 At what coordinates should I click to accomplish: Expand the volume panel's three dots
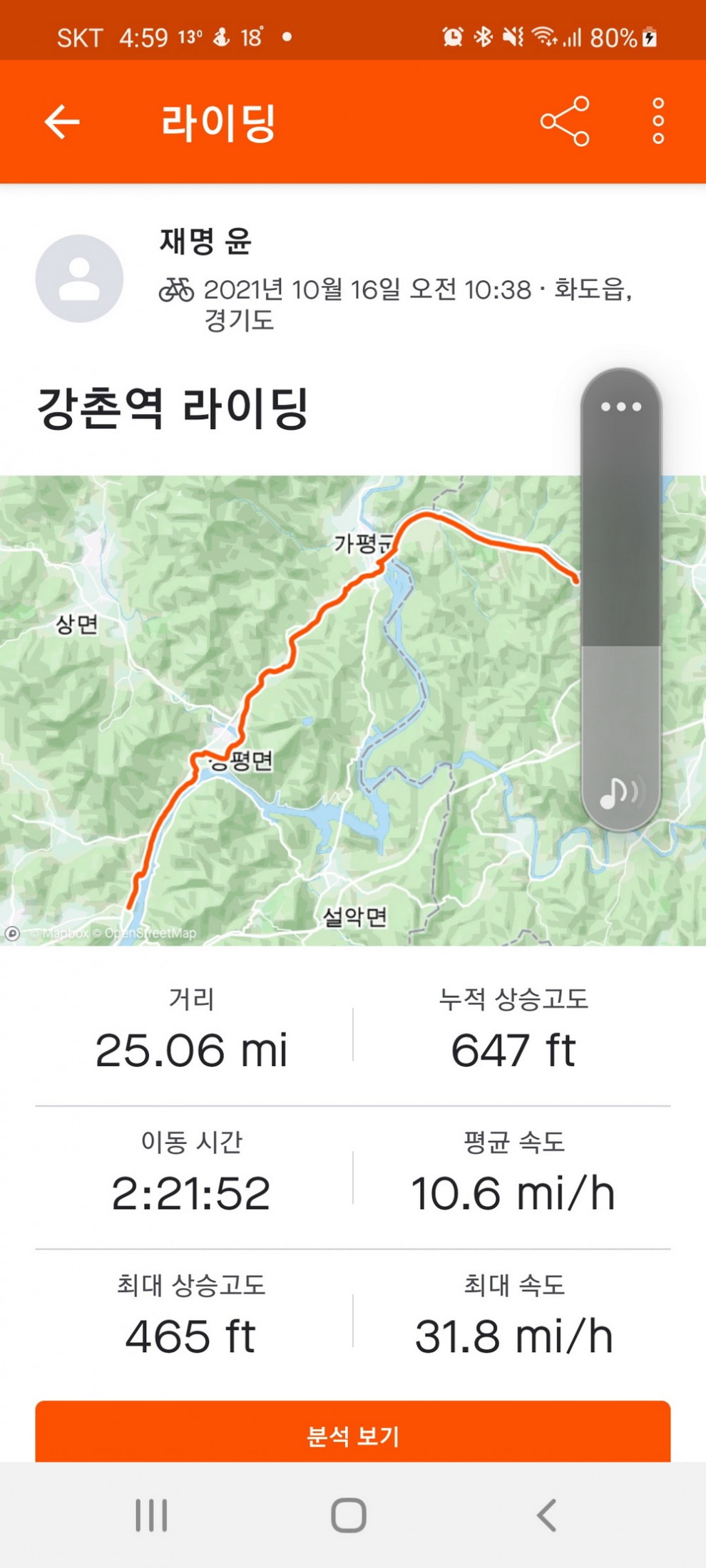tap(621, 407)
